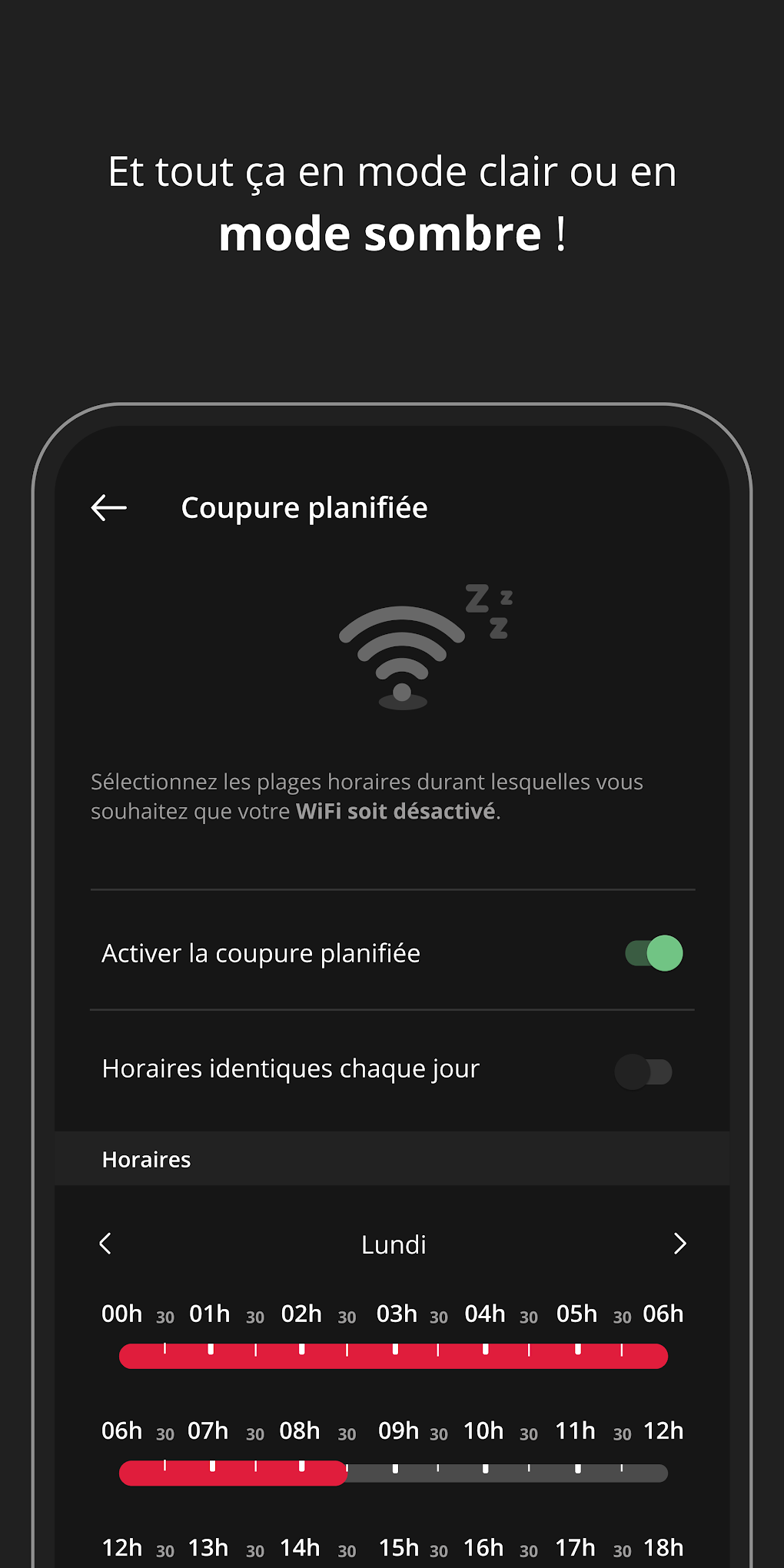784x1568 pixels.
Task: Tap the bold 'WiFi soit désactivé' text
Action: pos(396,811)
